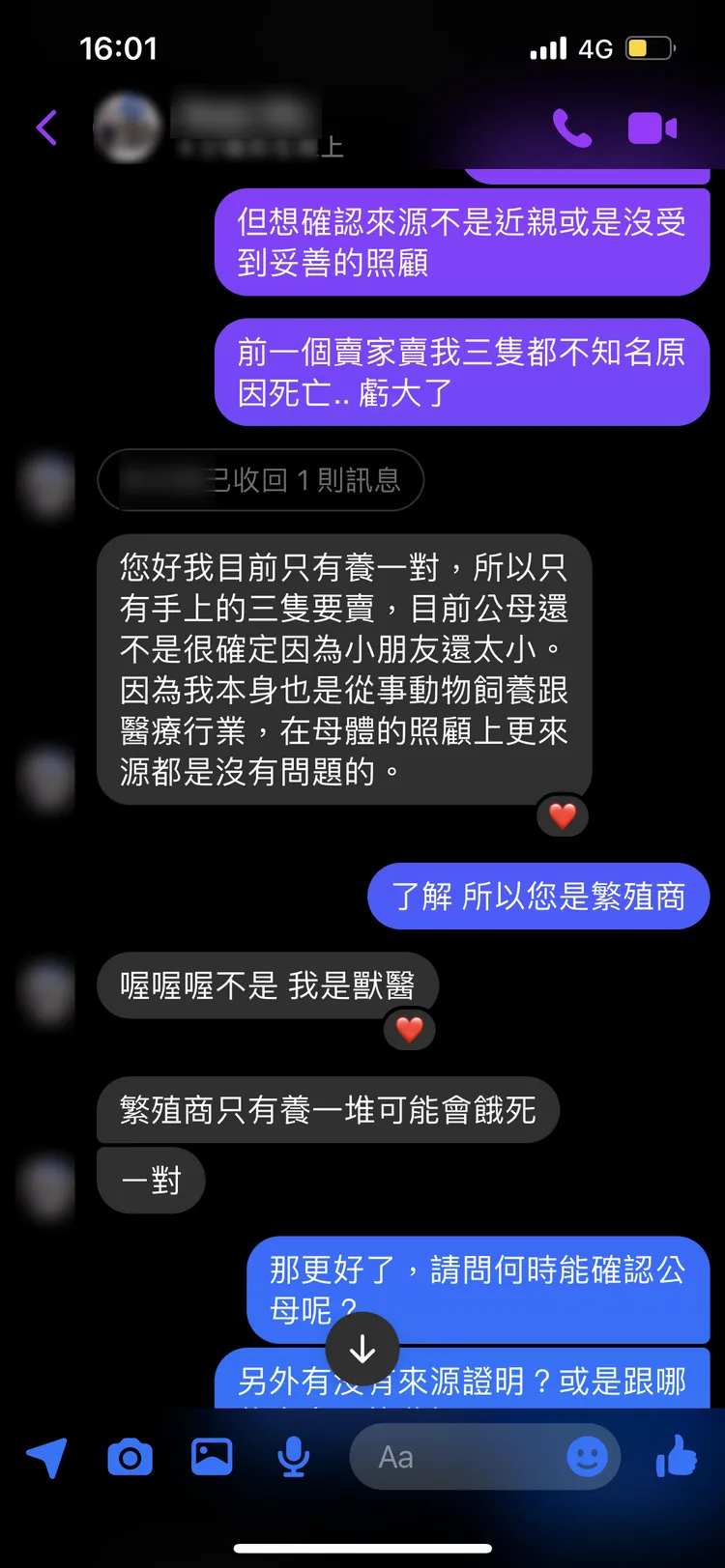725x1568 pixels.
Task: Send a thumbs up like sticker
Action: (x=676, y=1457)
